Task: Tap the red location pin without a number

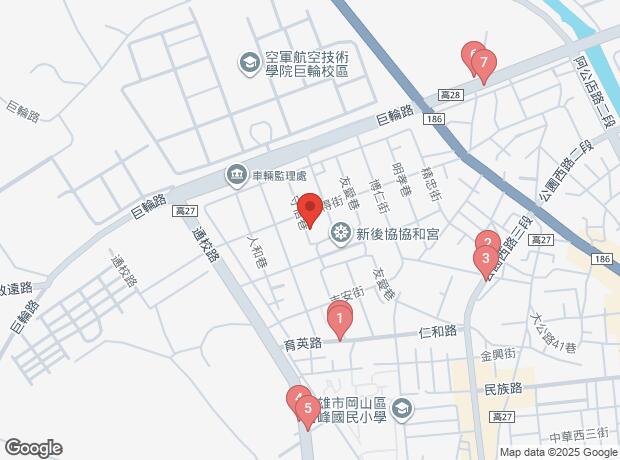Action: pos(309,209)
